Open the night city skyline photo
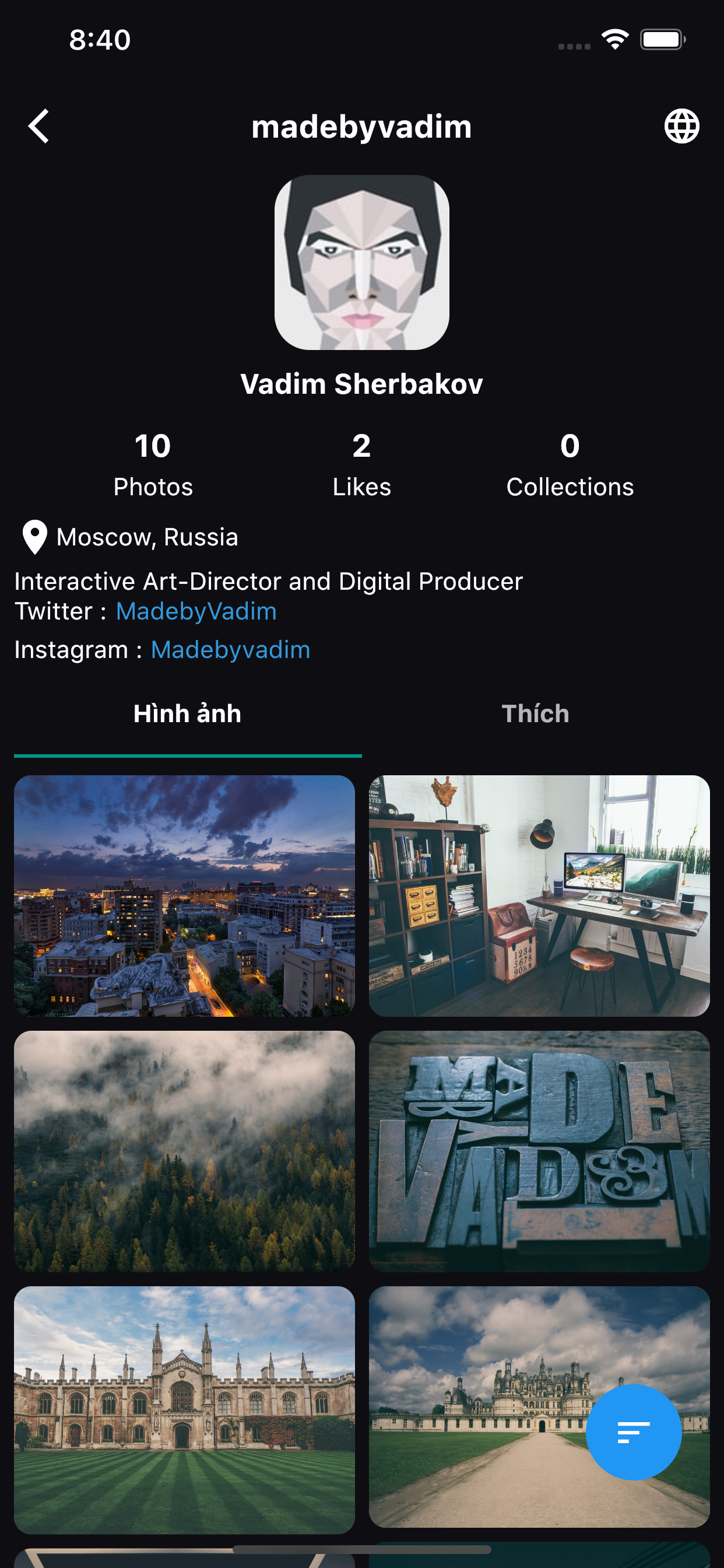The image size is (724, 1568). click(x=184, y=895)
